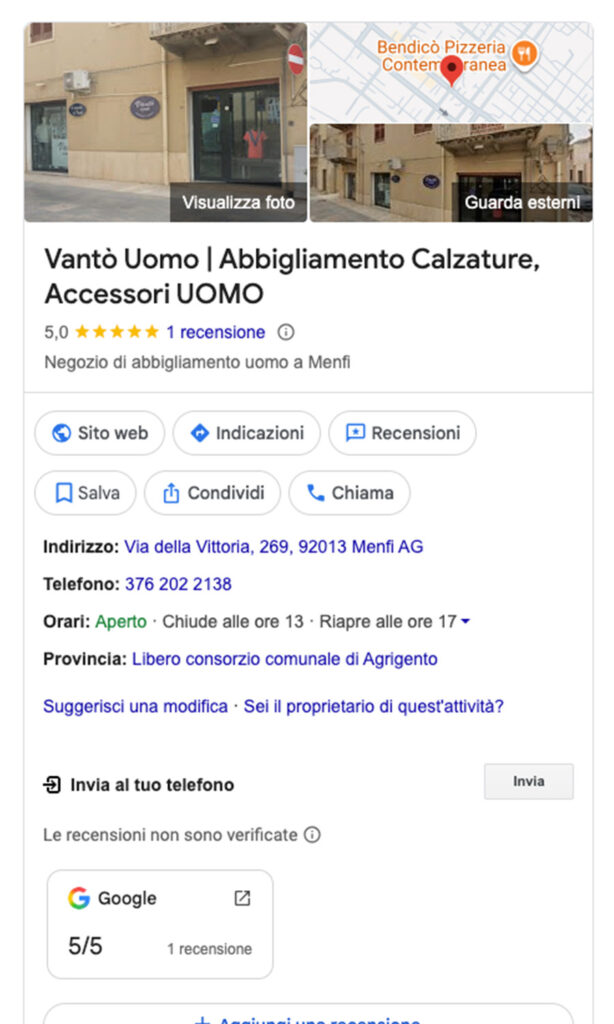Show info about unverified reviews
The width and height of the screenshot is (614, 1024).
pos(312,834)
